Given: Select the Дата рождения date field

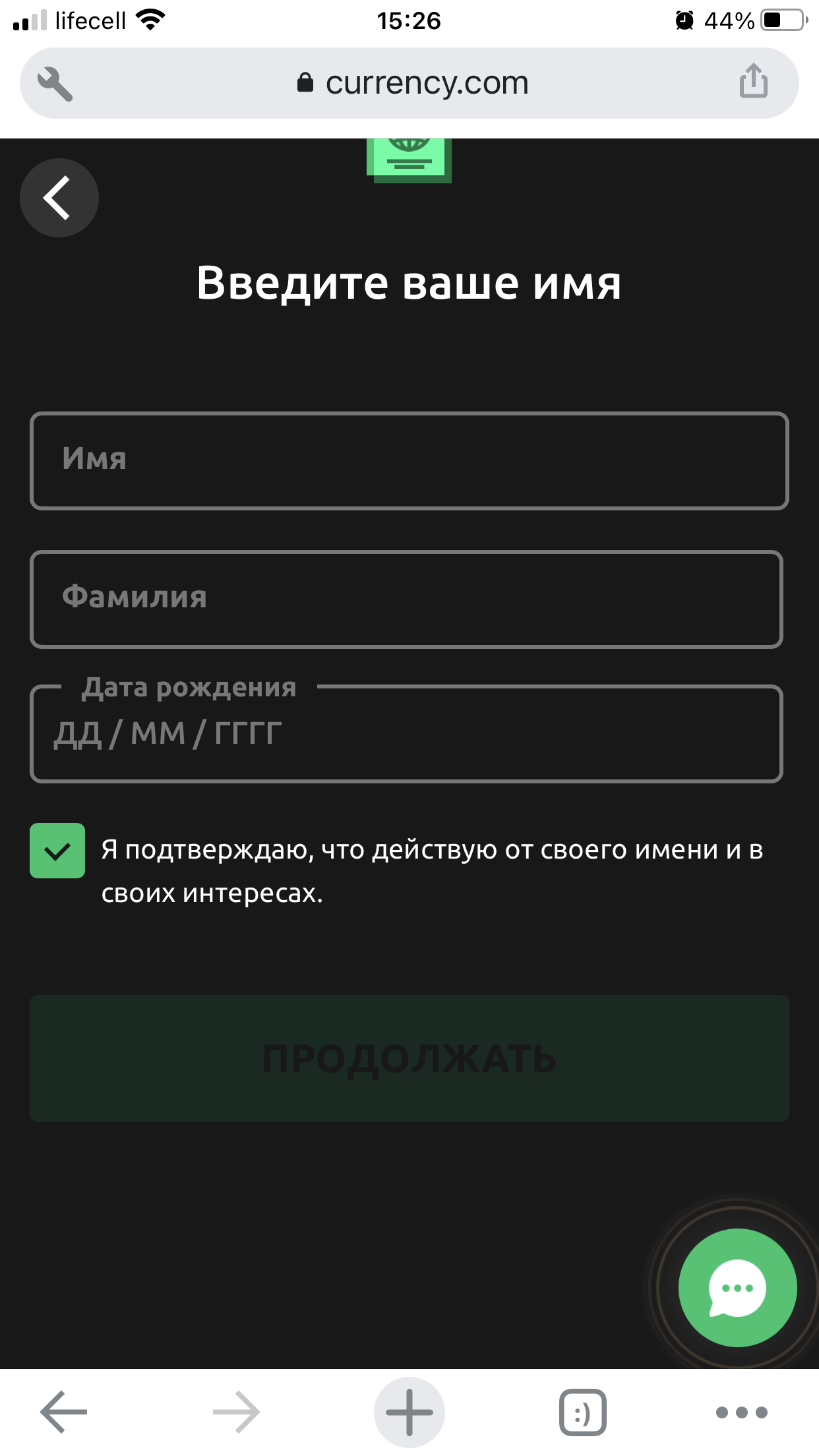Looking at the screenshot, I should 406,735.
